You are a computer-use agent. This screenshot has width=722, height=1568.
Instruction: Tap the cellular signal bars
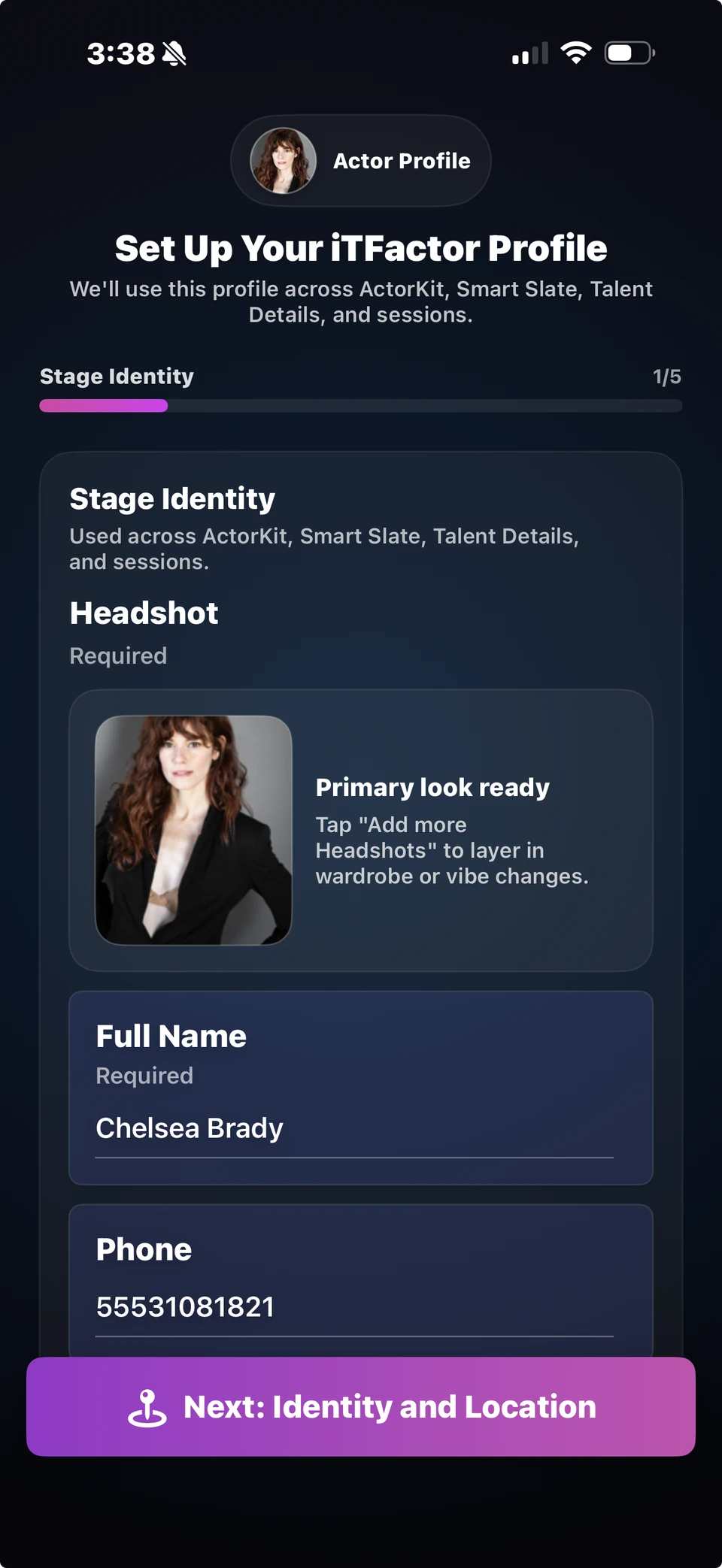click(x=527, y=53)
